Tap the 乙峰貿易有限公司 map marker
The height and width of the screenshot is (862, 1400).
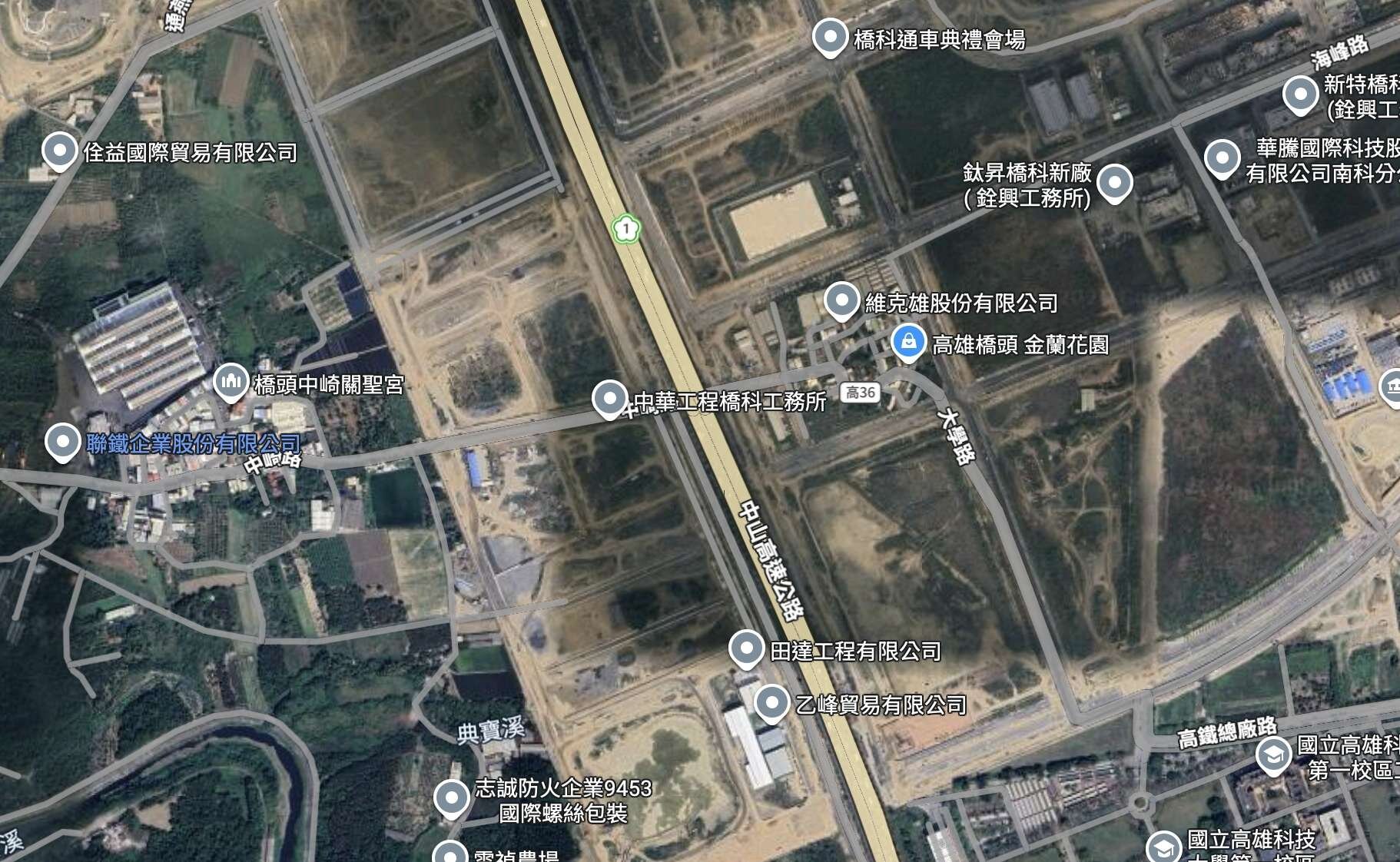[x=771, y=702]
